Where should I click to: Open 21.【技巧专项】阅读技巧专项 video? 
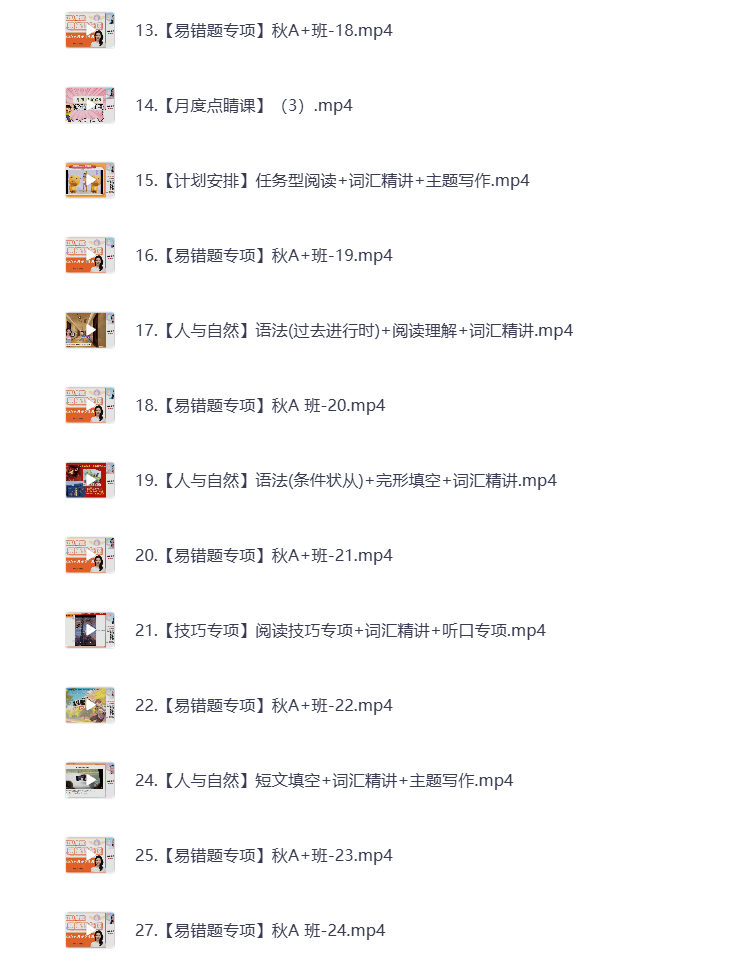(340, 630)
